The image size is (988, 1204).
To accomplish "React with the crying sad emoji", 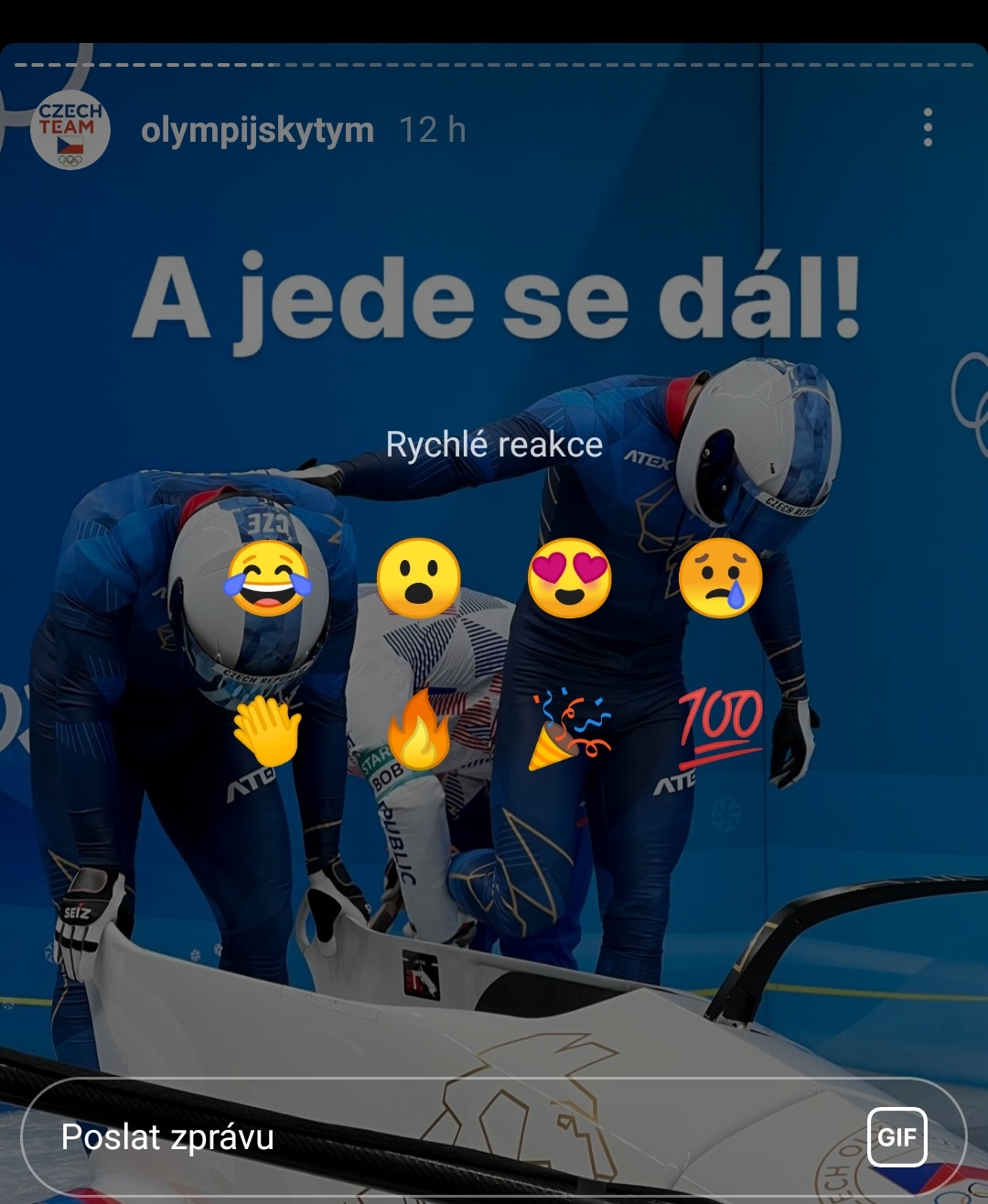I will pyautogui.click(x=720, y=579).
